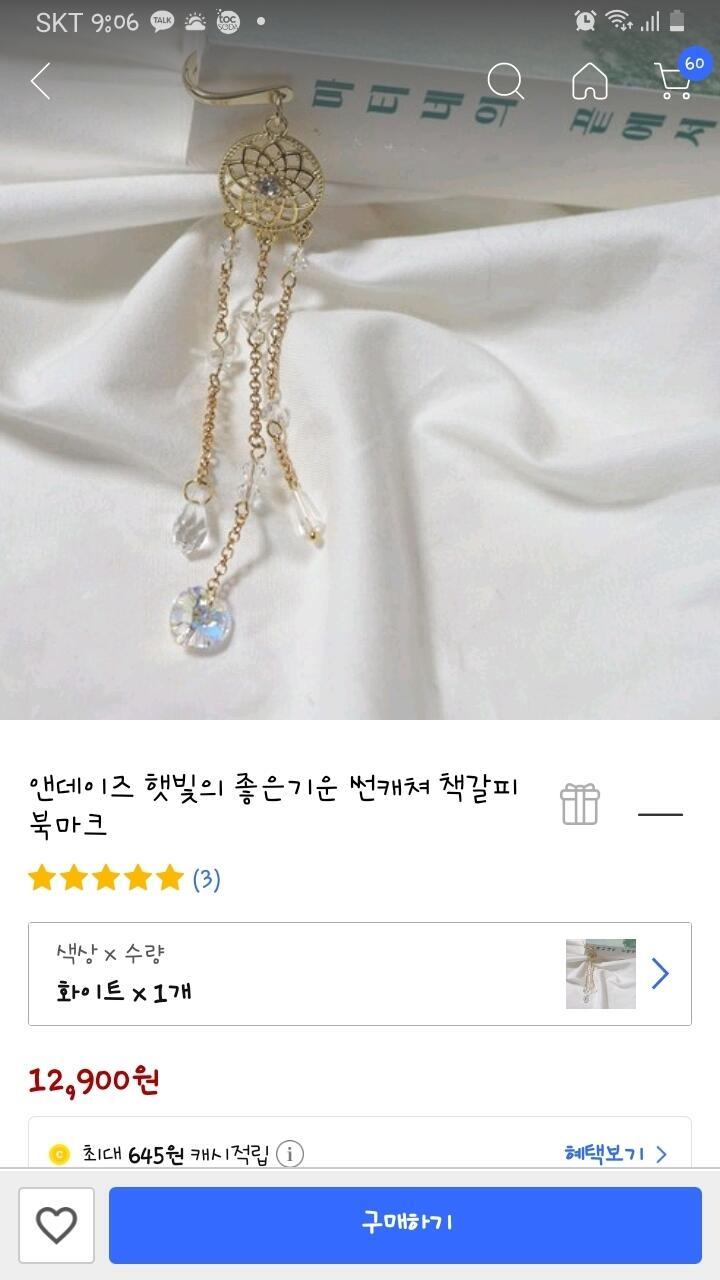Open the shopping cart with 60 items
The width and height of the screenshot is (720, 1280).
click(679, 76)
